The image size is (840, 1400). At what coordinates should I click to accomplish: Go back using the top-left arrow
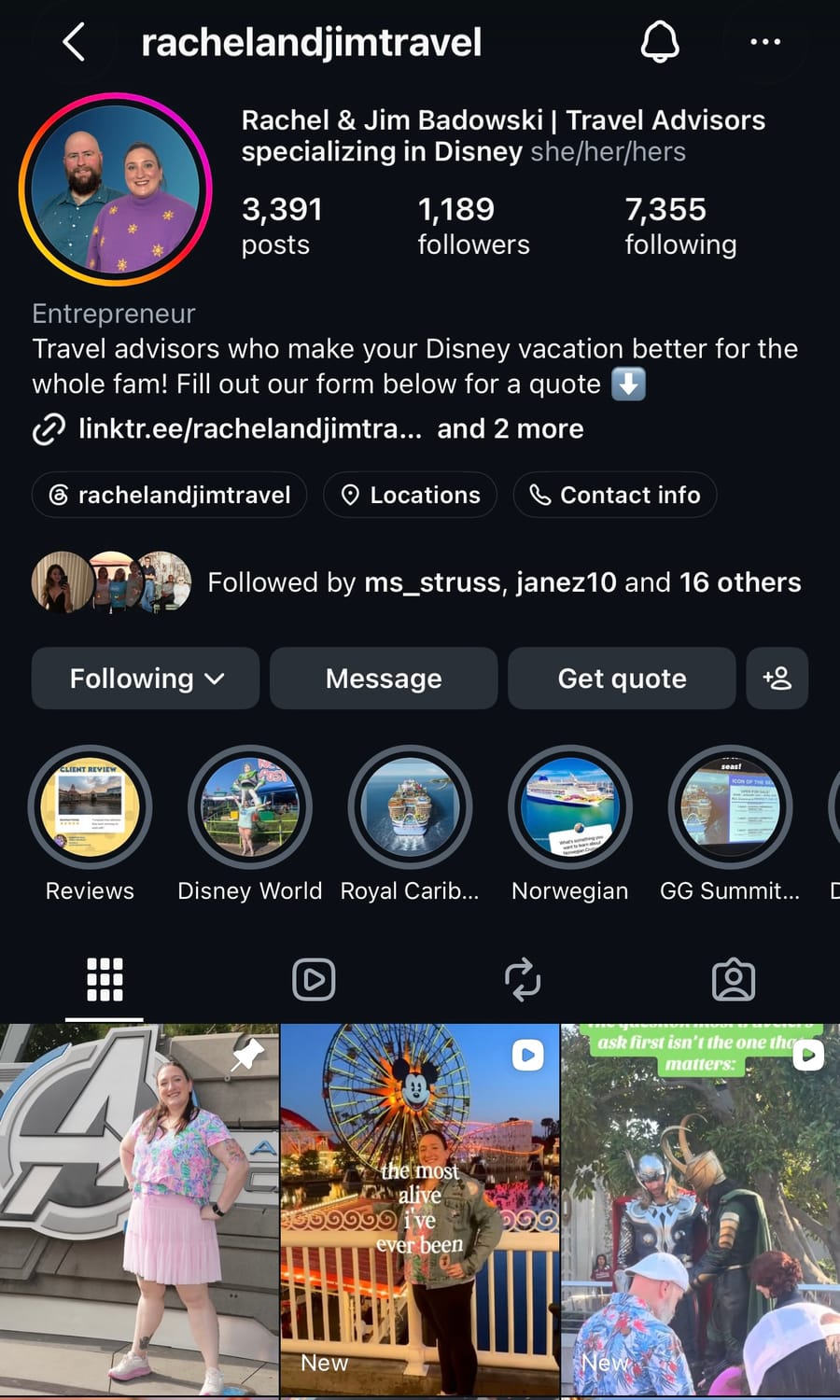point(74,42)
